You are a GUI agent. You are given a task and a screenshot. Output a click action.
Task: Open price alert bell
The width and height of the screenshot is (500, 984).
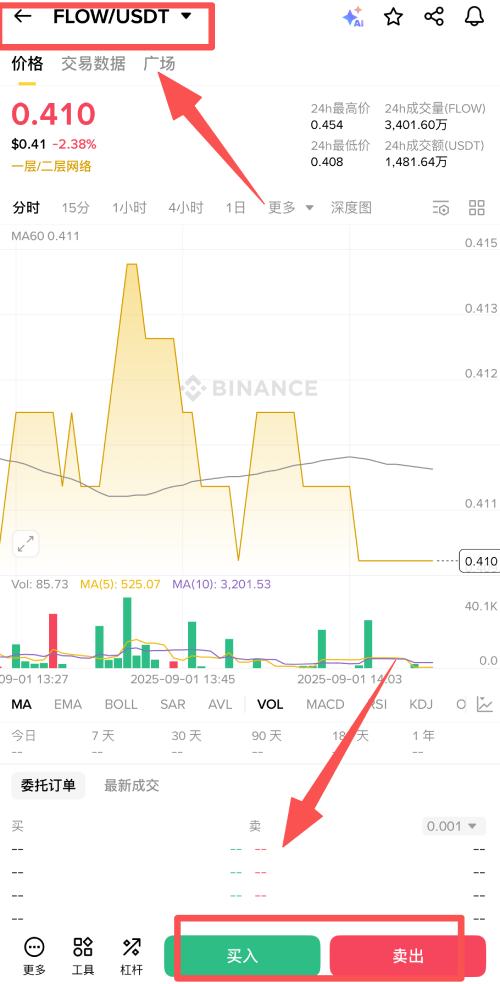tap(475, 17)
